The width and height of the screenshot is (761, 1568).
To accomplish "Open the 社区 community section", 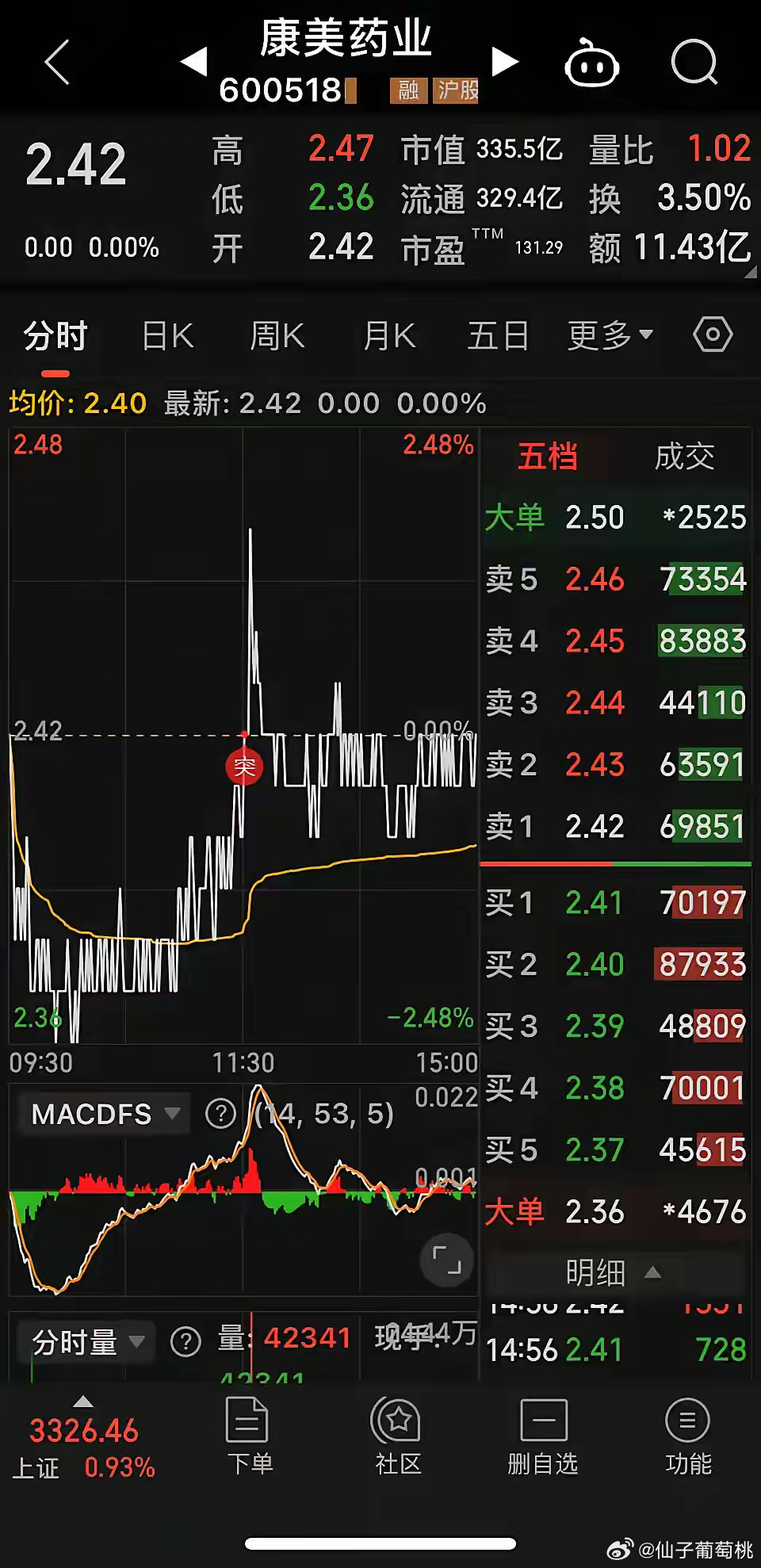I will point(398,1437).
